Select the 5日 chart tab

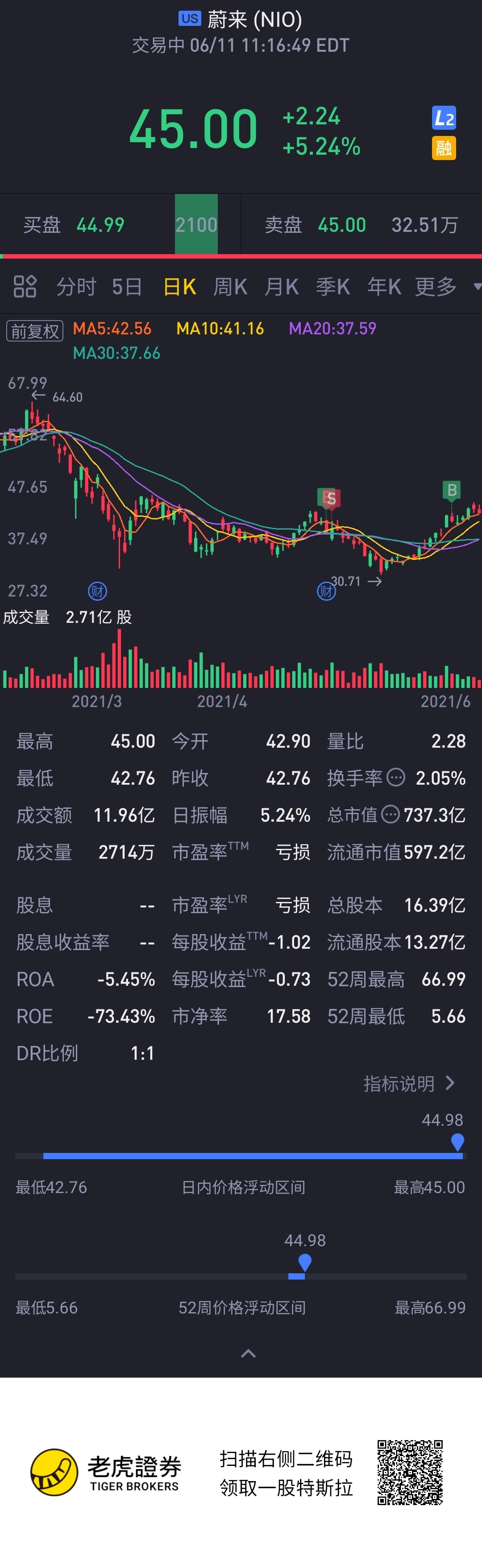click(127, 286)
